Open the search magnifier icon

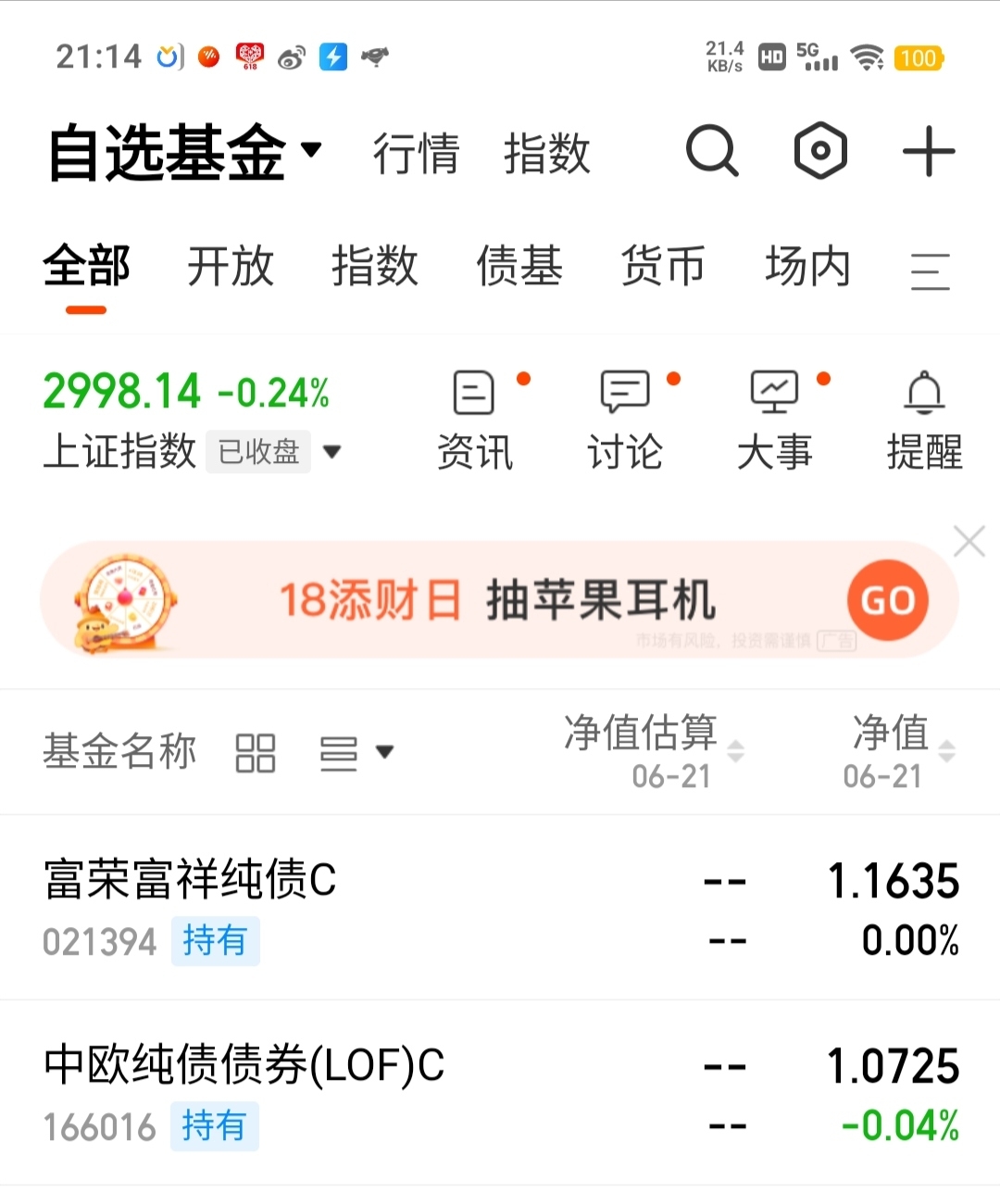[x=712, y=152]
